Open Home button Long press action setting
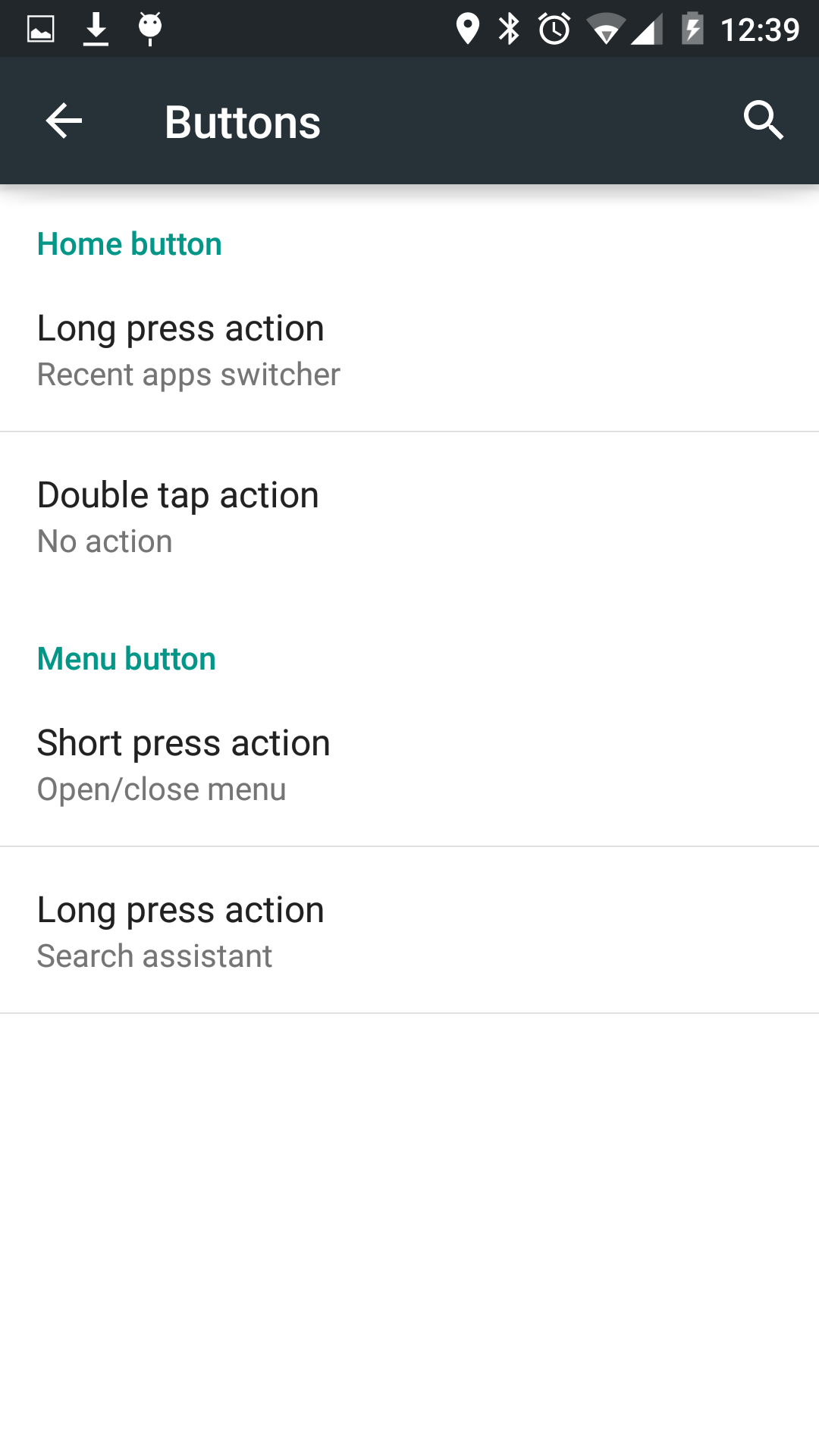819x1456 pixels. (409, 350)
